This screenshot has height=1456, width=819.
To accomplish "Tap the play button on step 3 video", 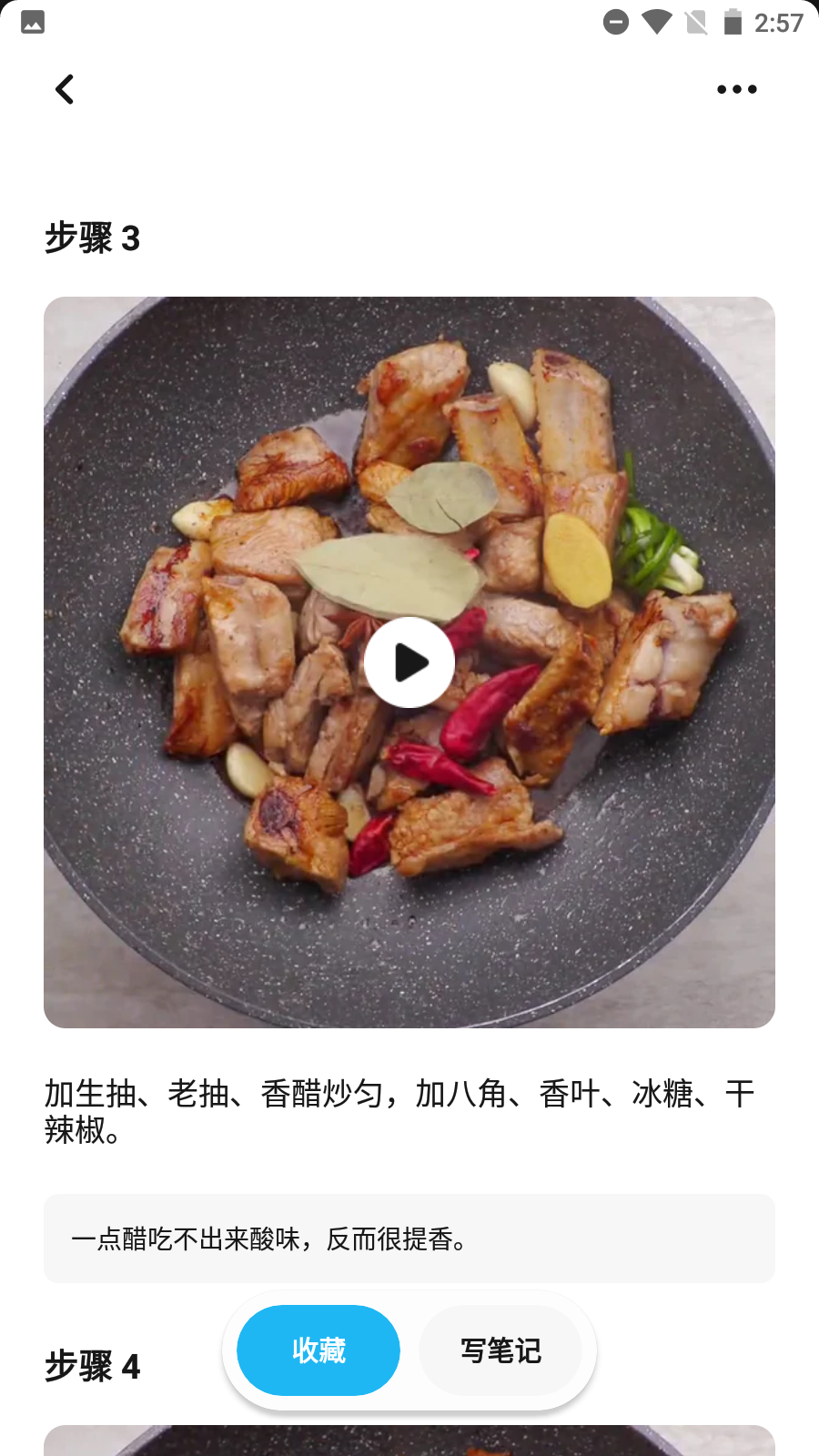I will tap(409, 662).
